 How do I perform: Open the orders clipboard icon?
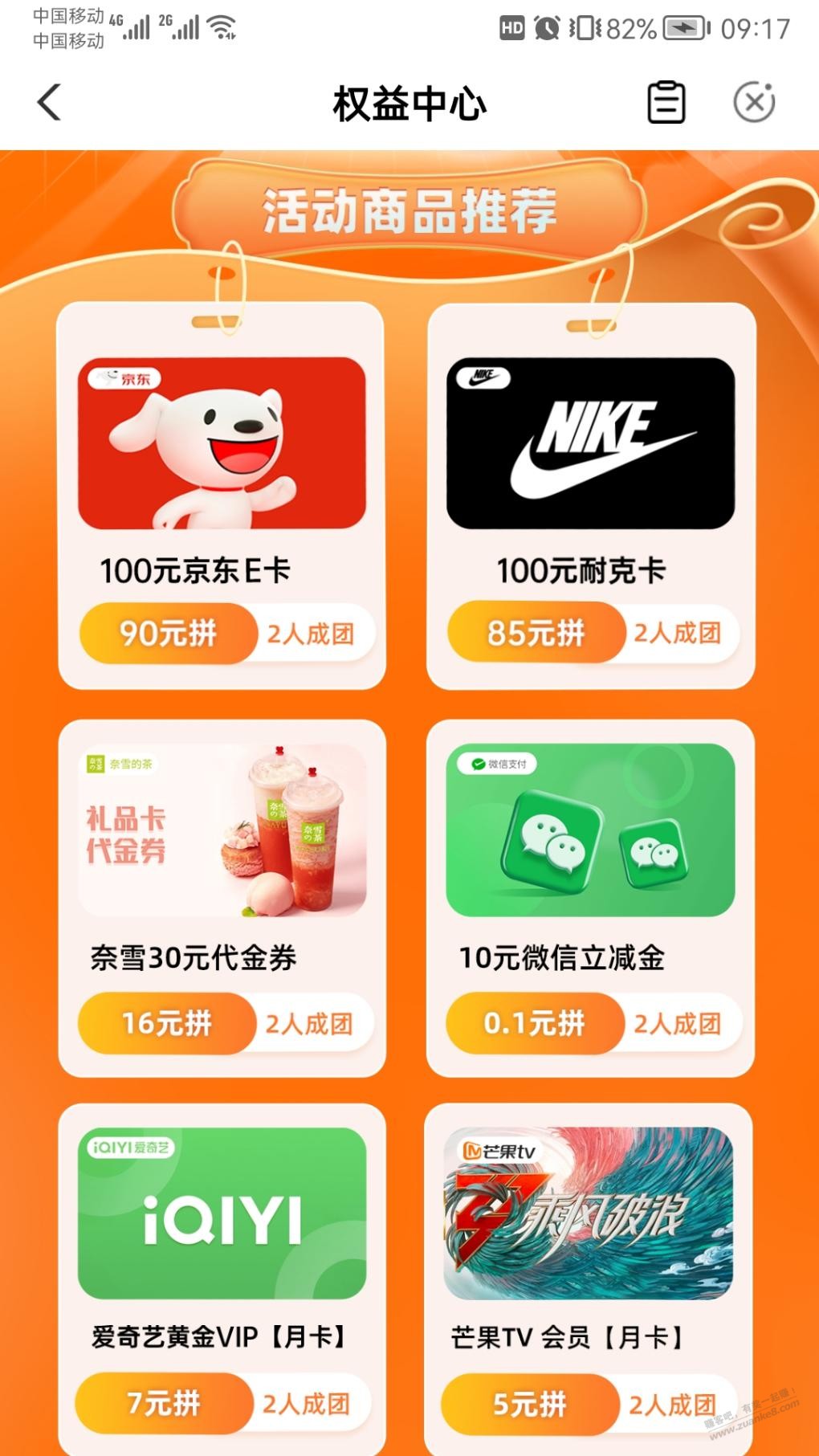click(666, 102)
